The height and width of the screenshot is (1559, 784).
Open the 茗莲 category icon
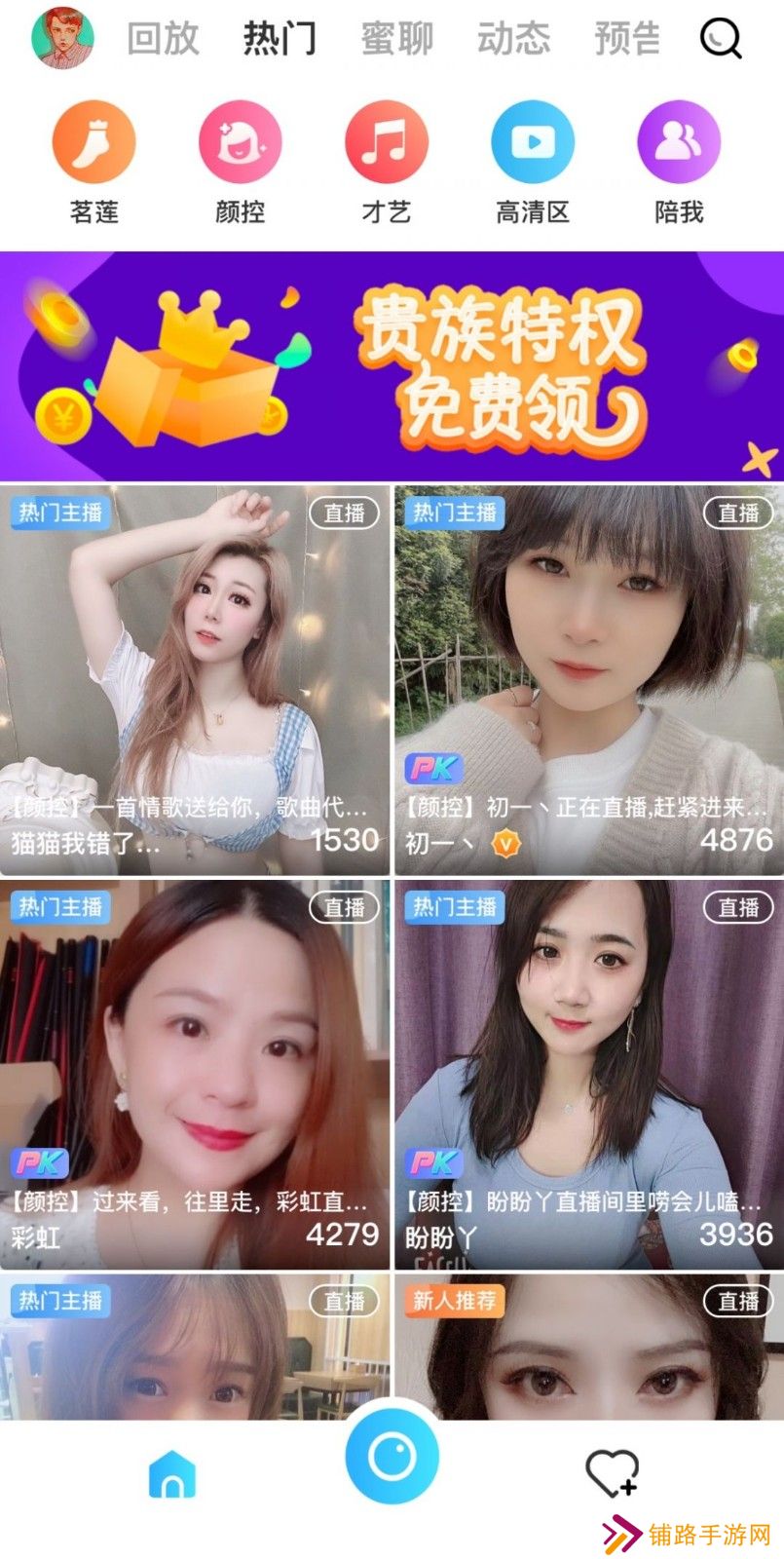tap(93, 142)
